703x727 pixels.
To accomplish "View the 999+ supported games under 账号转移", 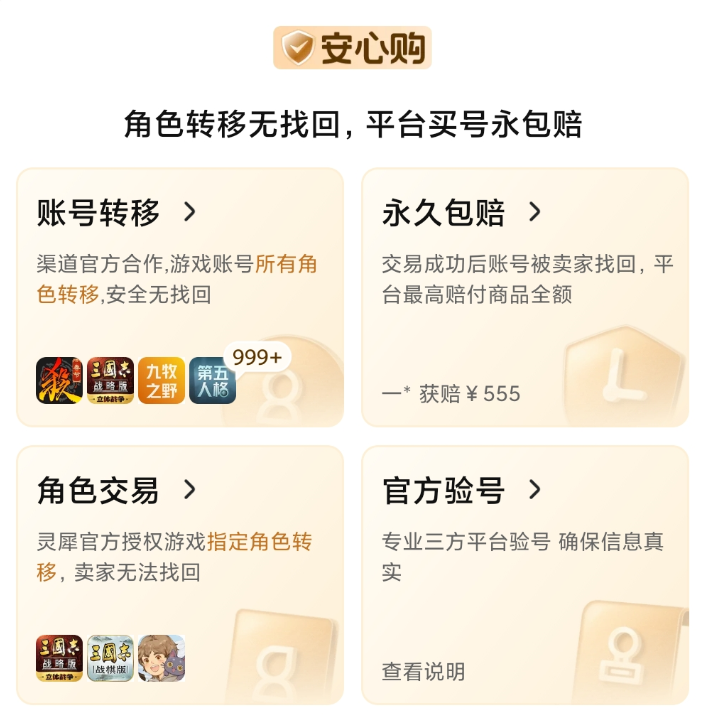I will [x=258, y=358].
